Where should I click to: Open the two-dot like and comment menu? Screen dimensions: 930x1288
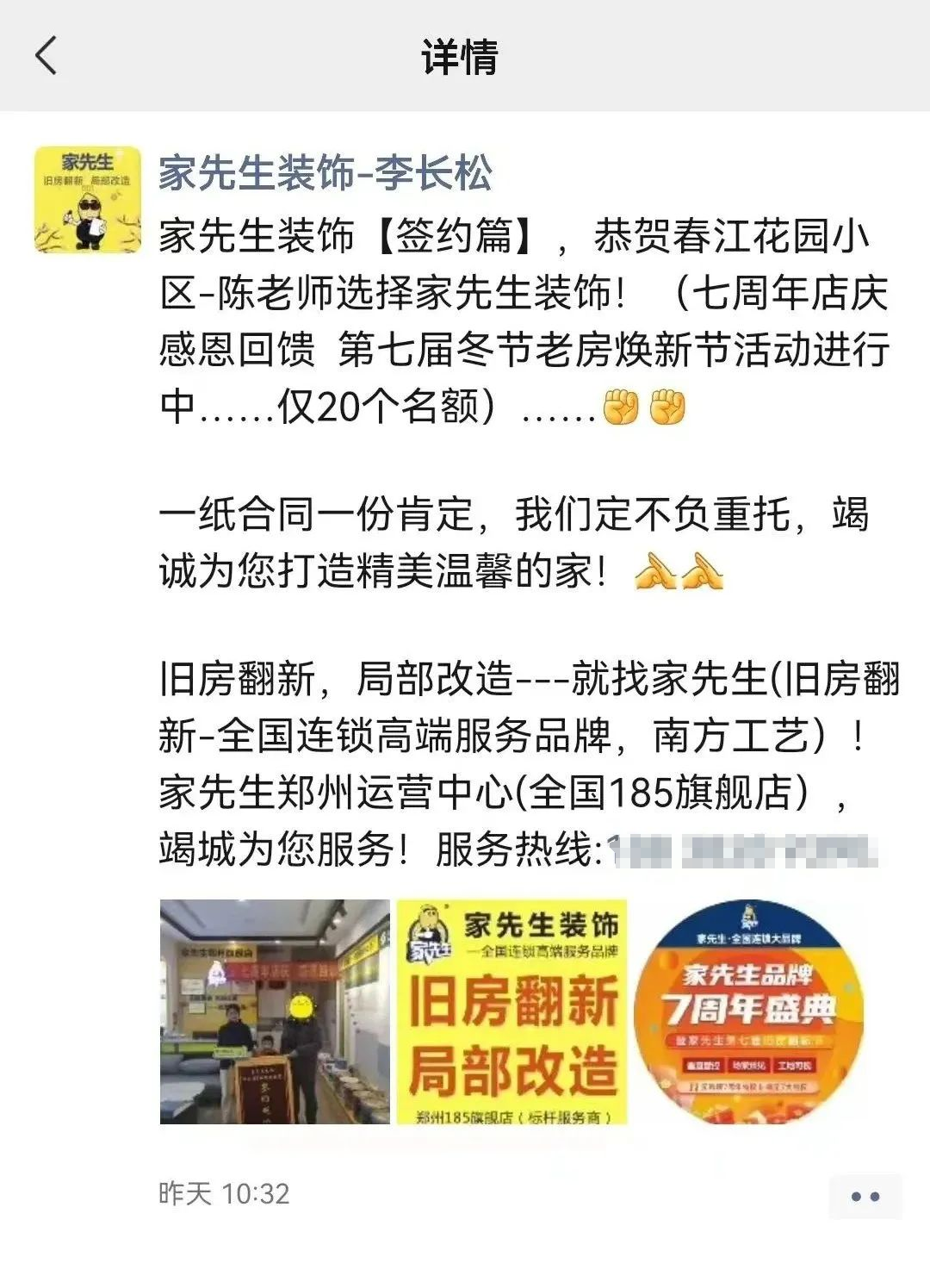pyautogui.click(x=865, y=1196)
